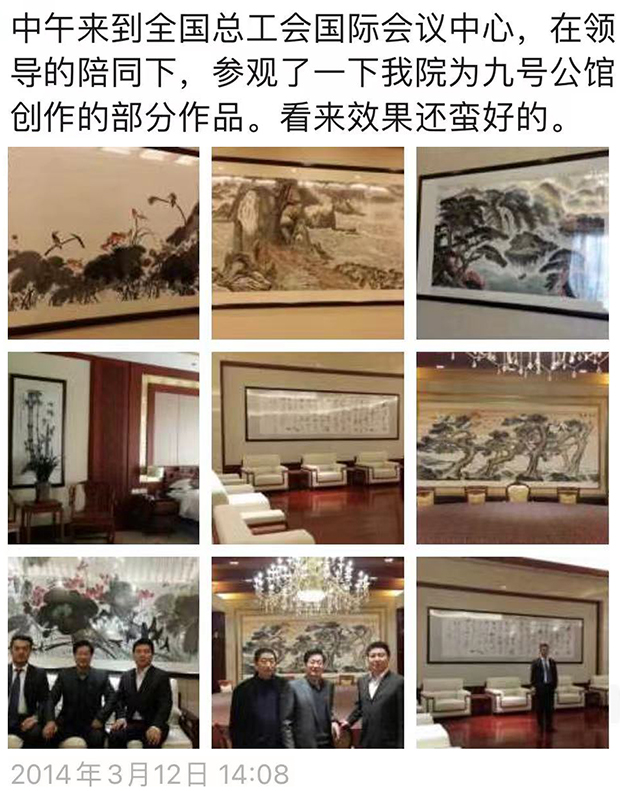
Task: Open the photo of three seated men
Action: pyautogui.click(x=103, y=652)
